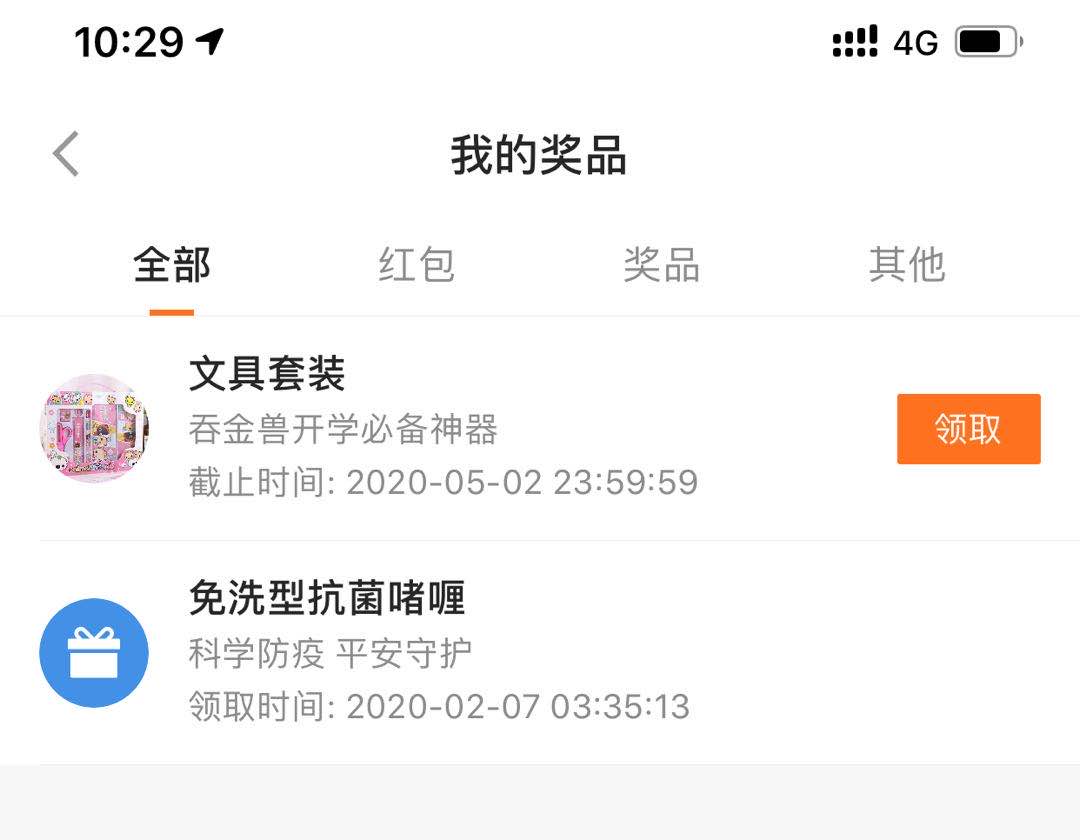Switch to the 红包 tab
The width and height of the screenshot is (1080, 840).
[417, 266]
